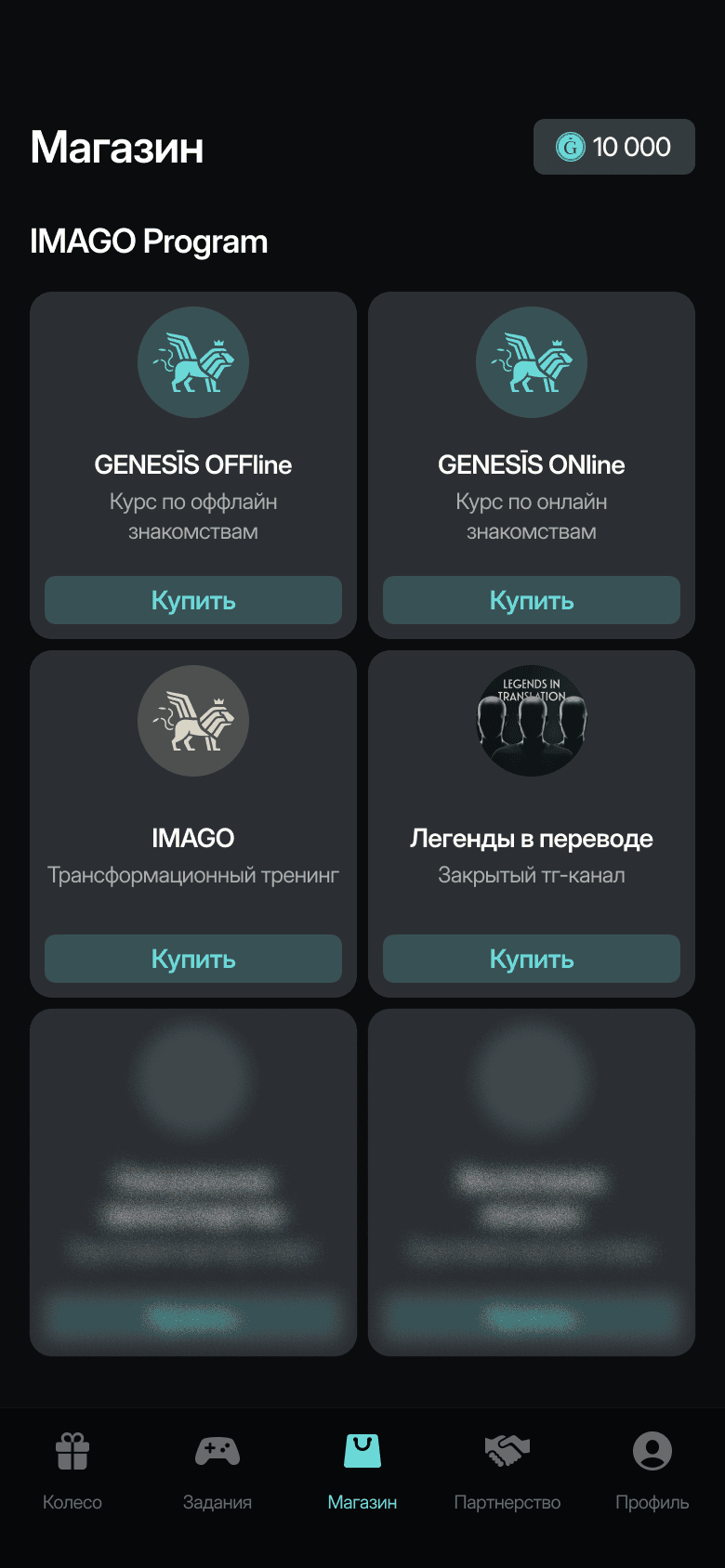This screenshot has height=1568, width=725.
Task: Select the GENESIS OFFline griffin logo
Action: [192, 363]
